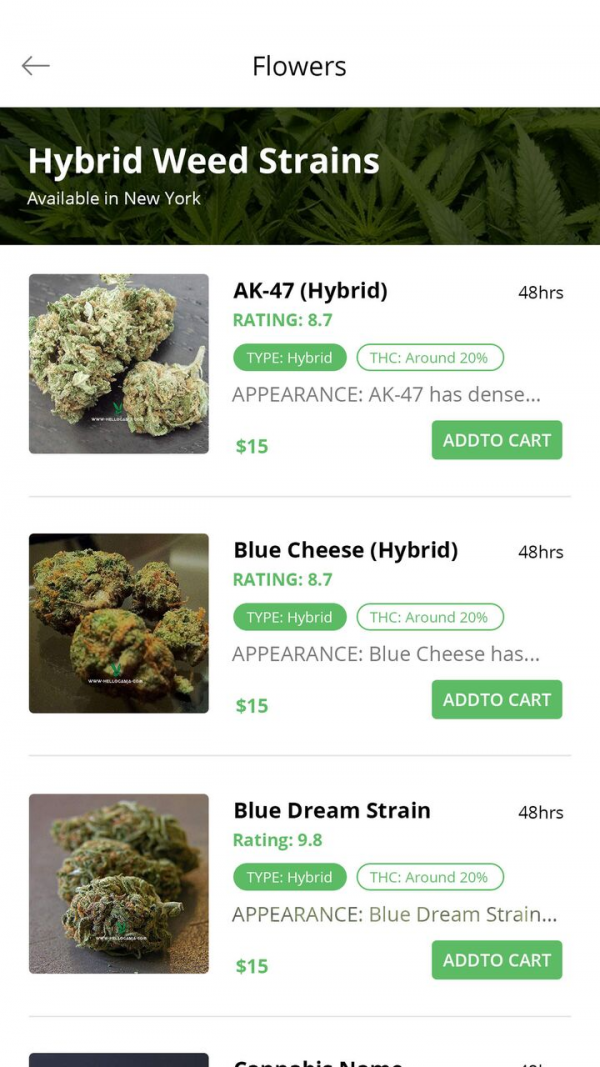Open the AK-47 (Hybrid) product photo
Image resolution: width=600 pixels, height=1067 pixels.
119,364
